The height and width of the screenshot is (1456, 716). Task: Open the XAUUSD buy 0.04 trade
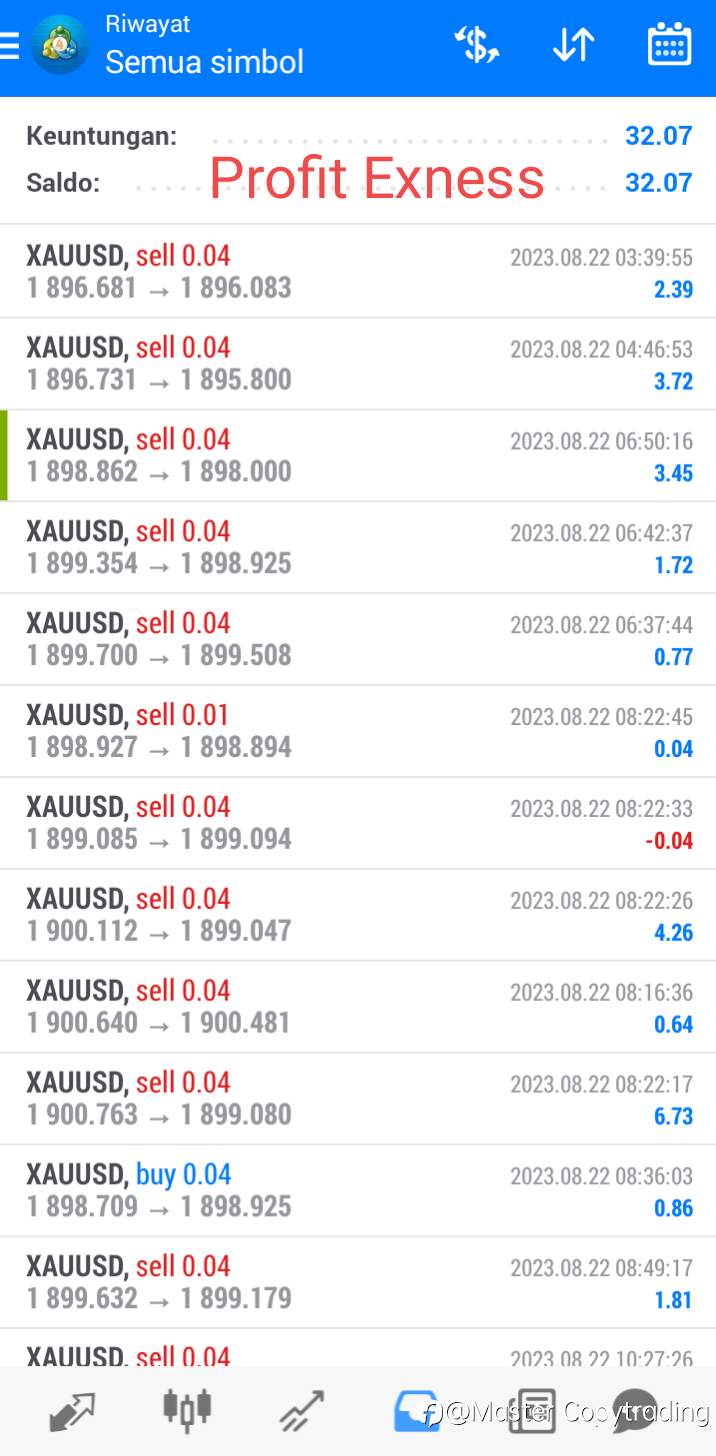(358, 1190)
